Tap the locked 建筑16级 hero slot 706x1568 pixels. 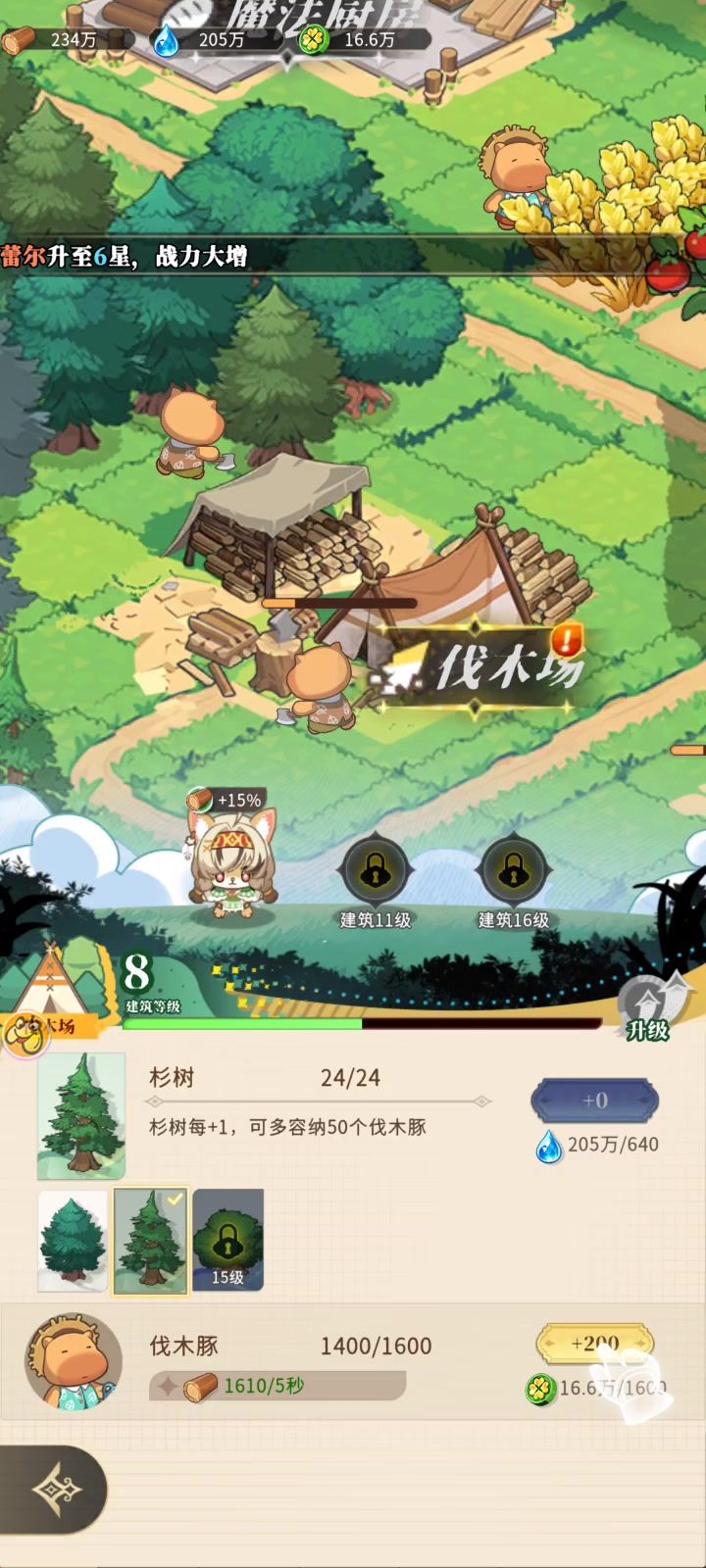513,872
